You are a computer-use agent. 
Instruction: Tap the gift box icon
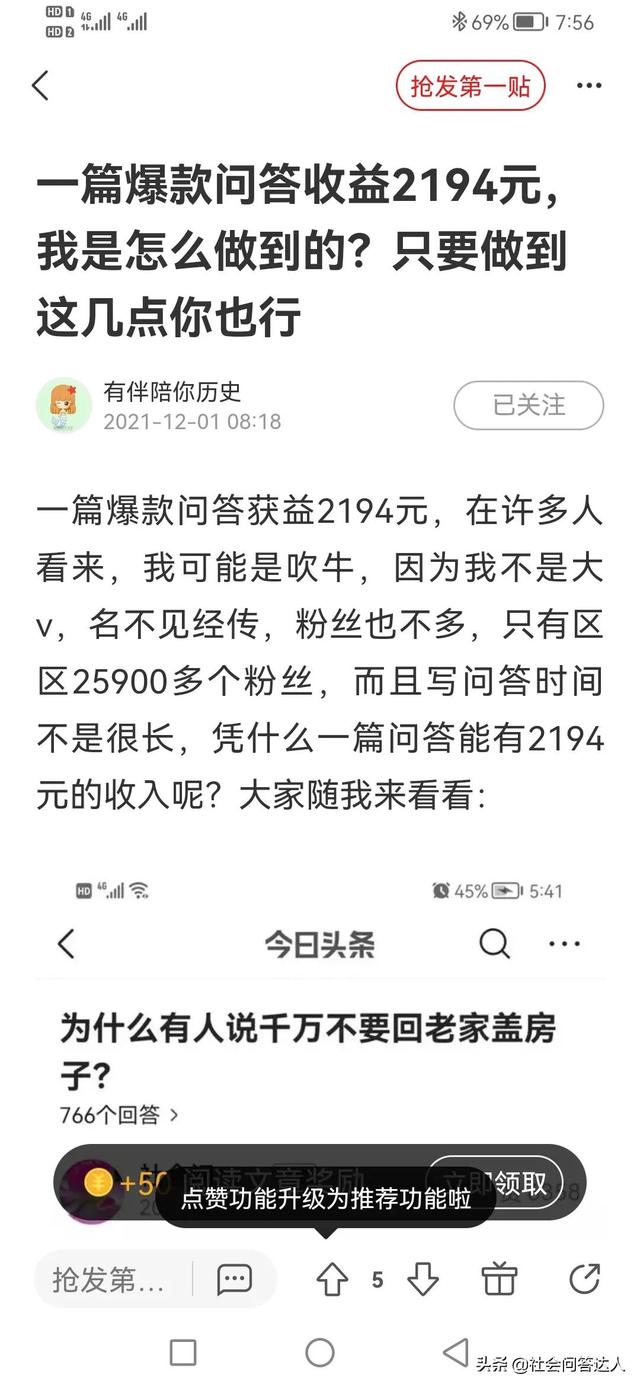tap(499, 1279)
